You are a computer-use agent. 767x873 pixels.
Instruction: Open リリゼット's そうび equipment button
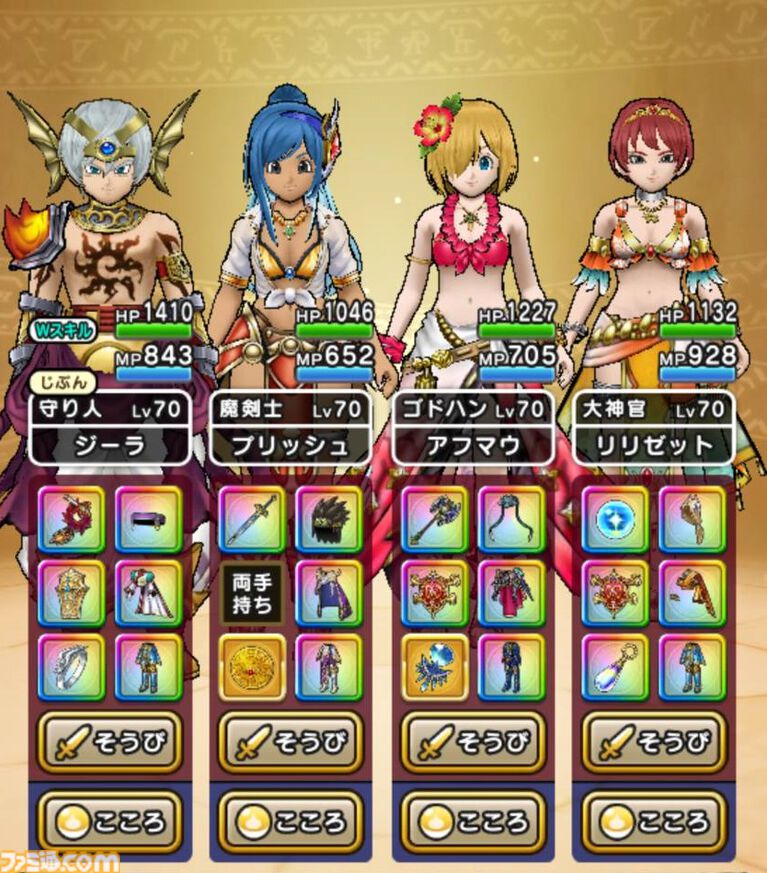[x=655, y=741]
